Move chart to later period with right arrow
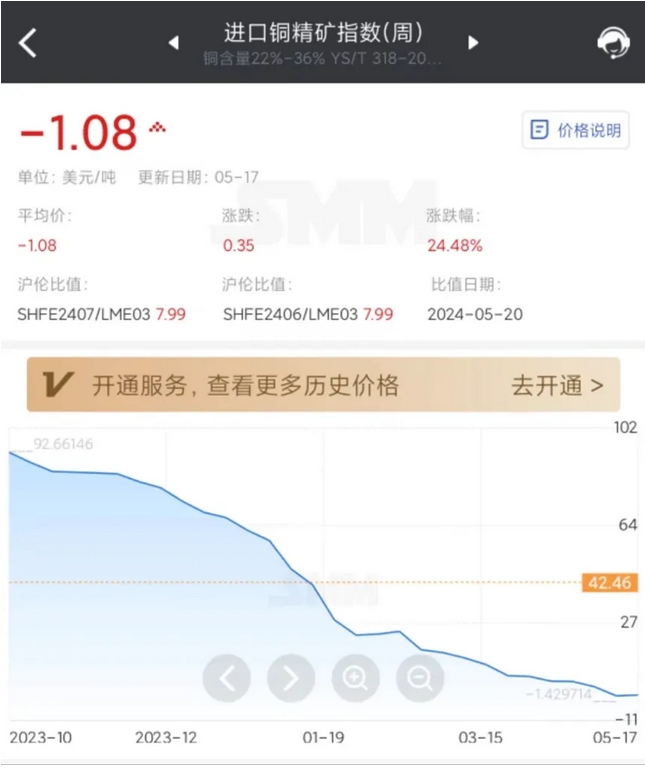645x768 pixels. tap(291, 679)
